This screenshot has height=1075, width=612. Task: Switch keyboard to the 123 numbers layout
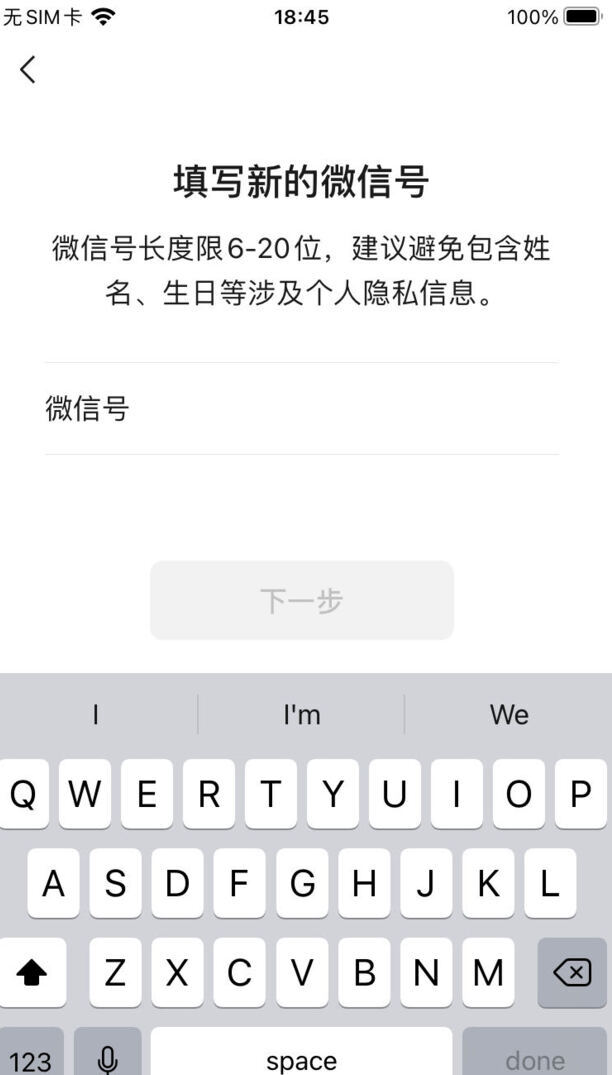(x=31, y=1055)
